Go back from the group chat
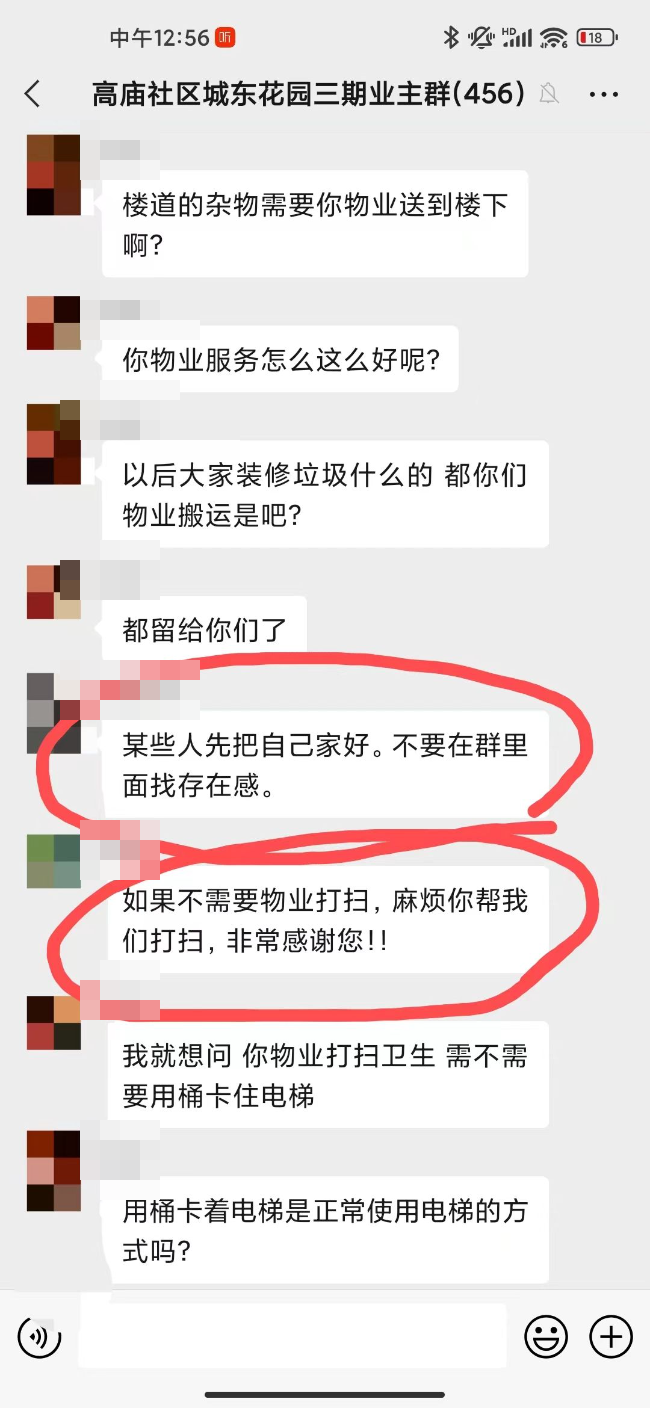This screenshot has width=650, height=1408. [x=33, y=94]
